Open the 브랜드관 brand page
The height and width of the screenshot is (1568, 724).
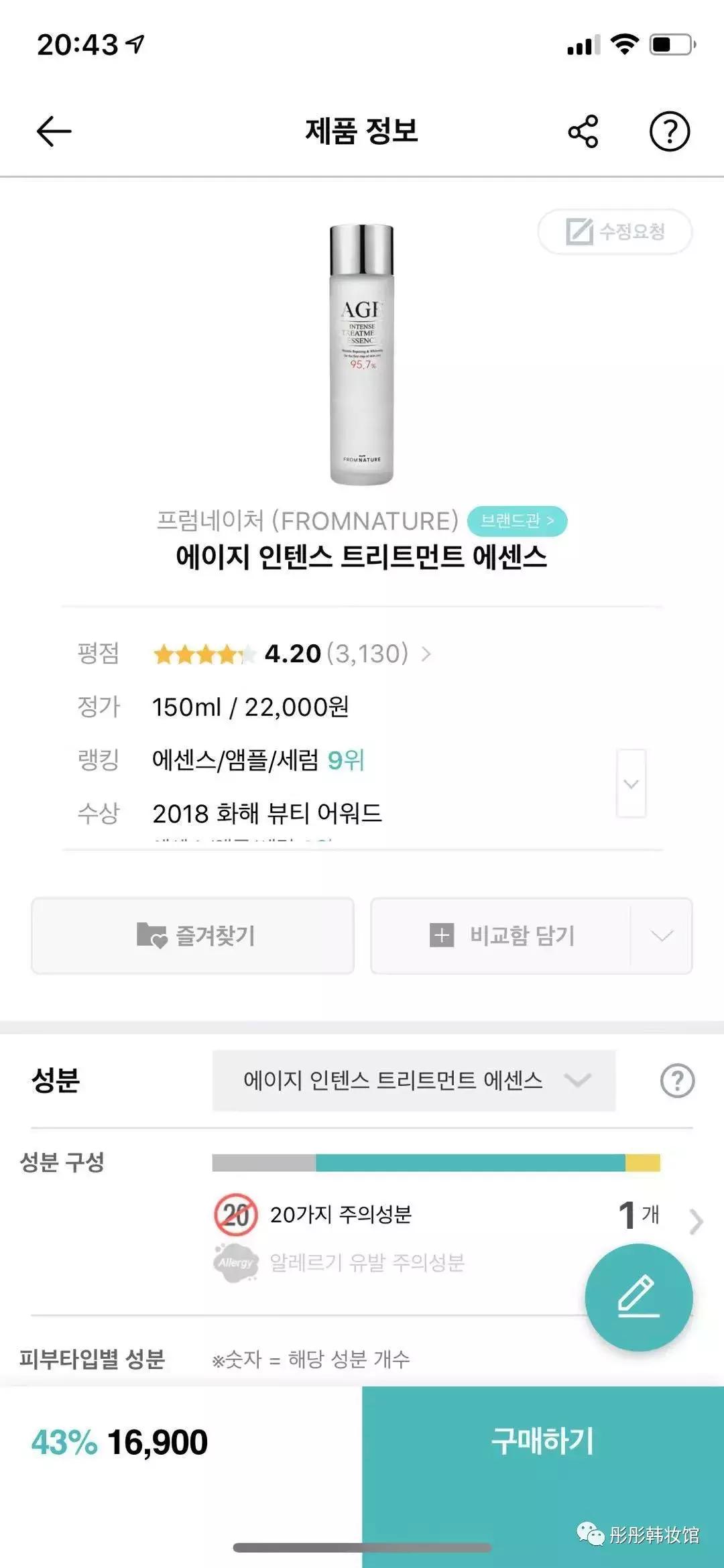[x=516, y=520]
